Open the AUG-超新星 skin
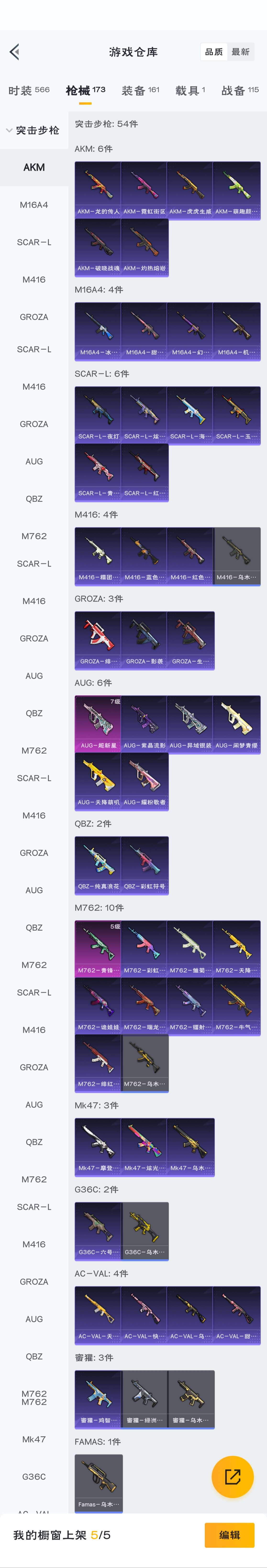The height and width of the screenshot is (1568, 267). click(98, 724)
